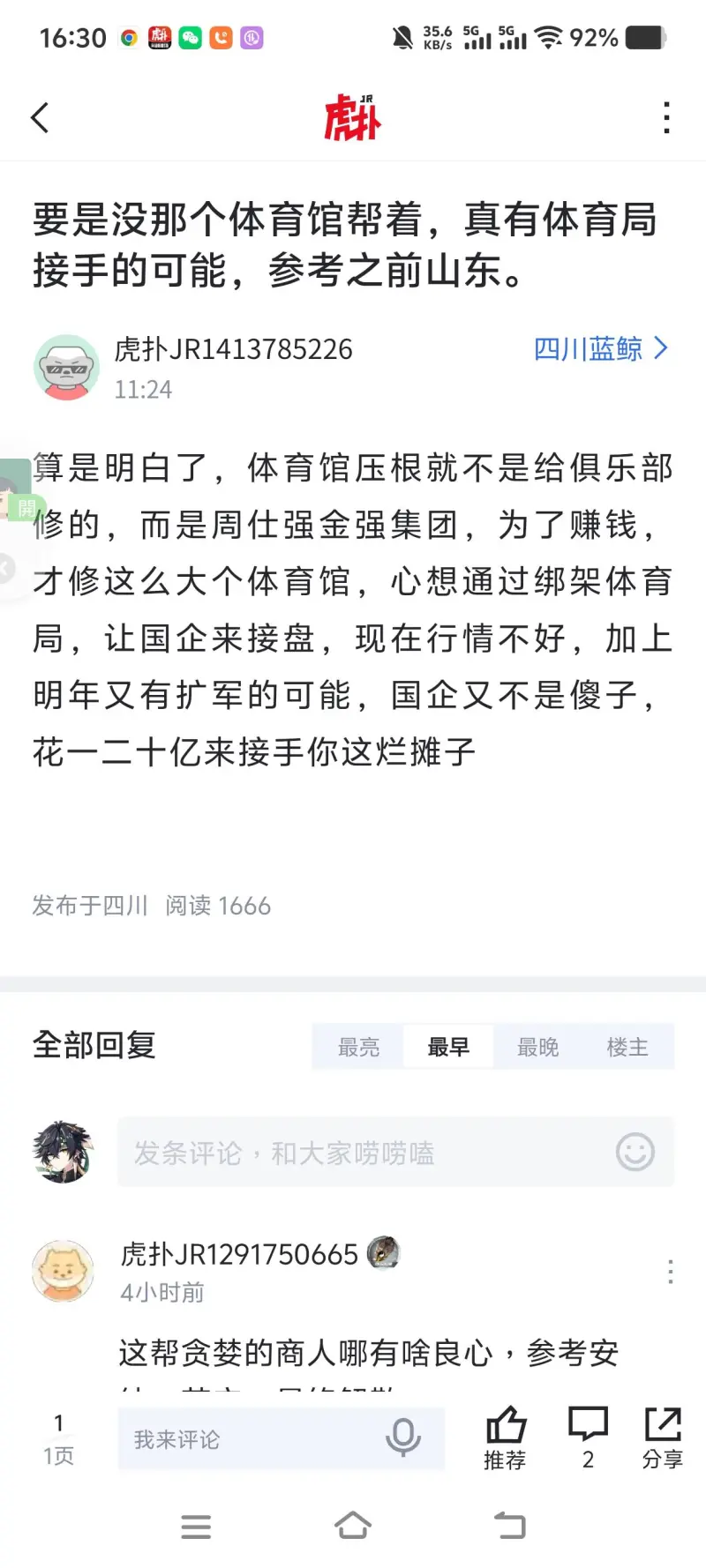Recommend this post with 推荐
706x1568 pixels.
(505, 1438)
